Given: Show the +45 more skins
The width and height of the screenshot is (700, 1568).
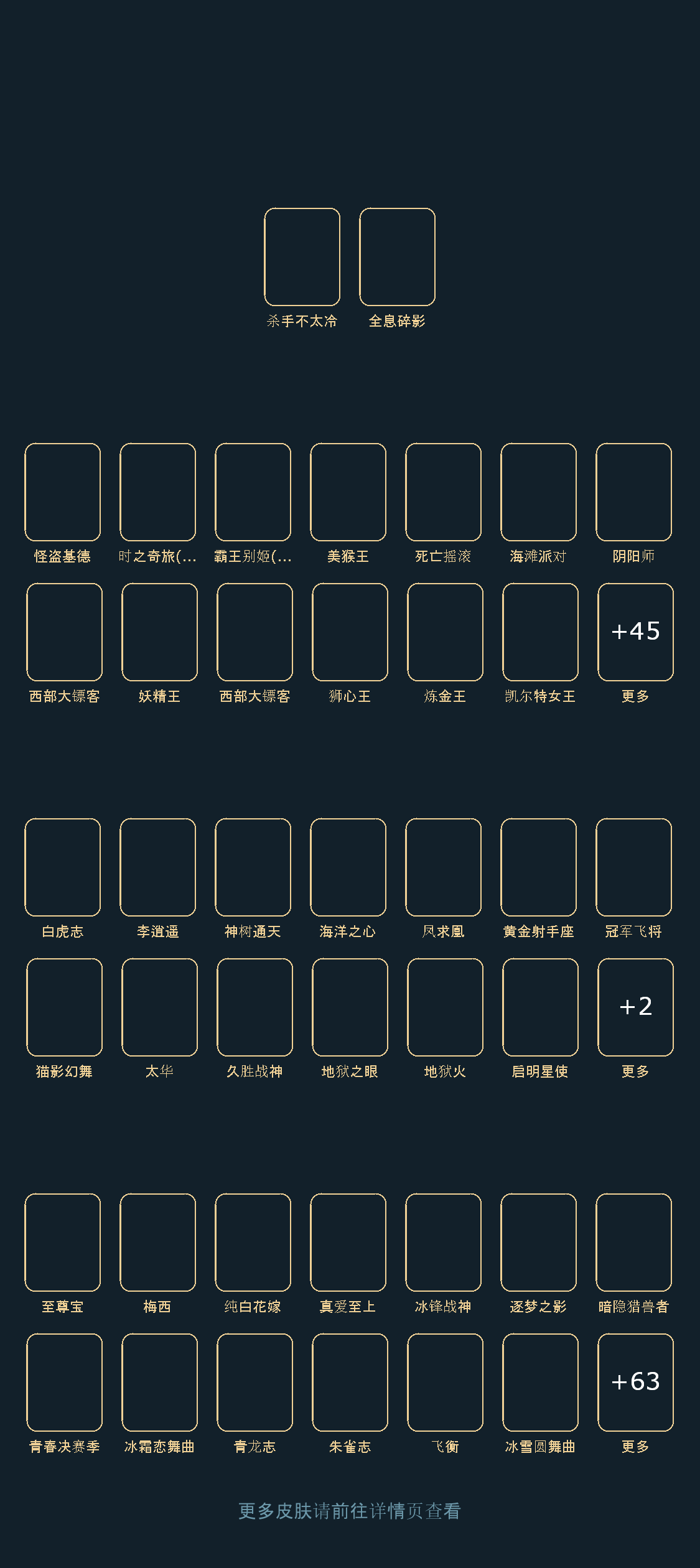Looking at the screenshot, I should tap(635, 632).
